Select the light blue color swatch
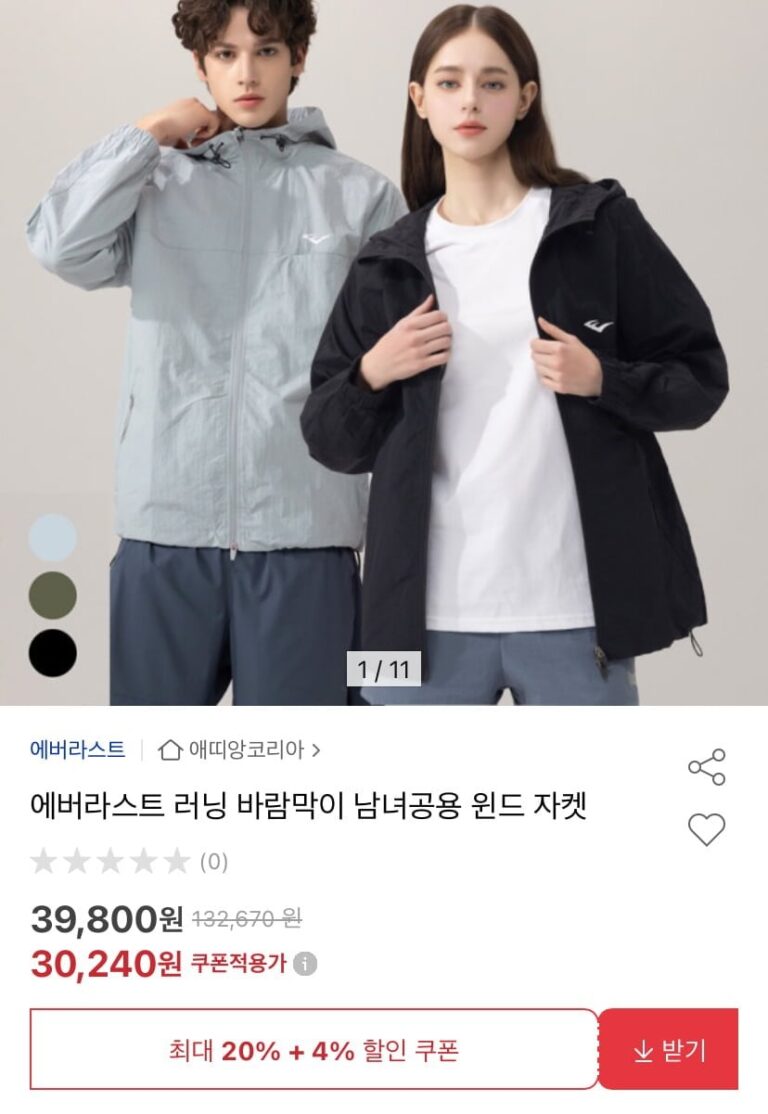 [53, 538]
